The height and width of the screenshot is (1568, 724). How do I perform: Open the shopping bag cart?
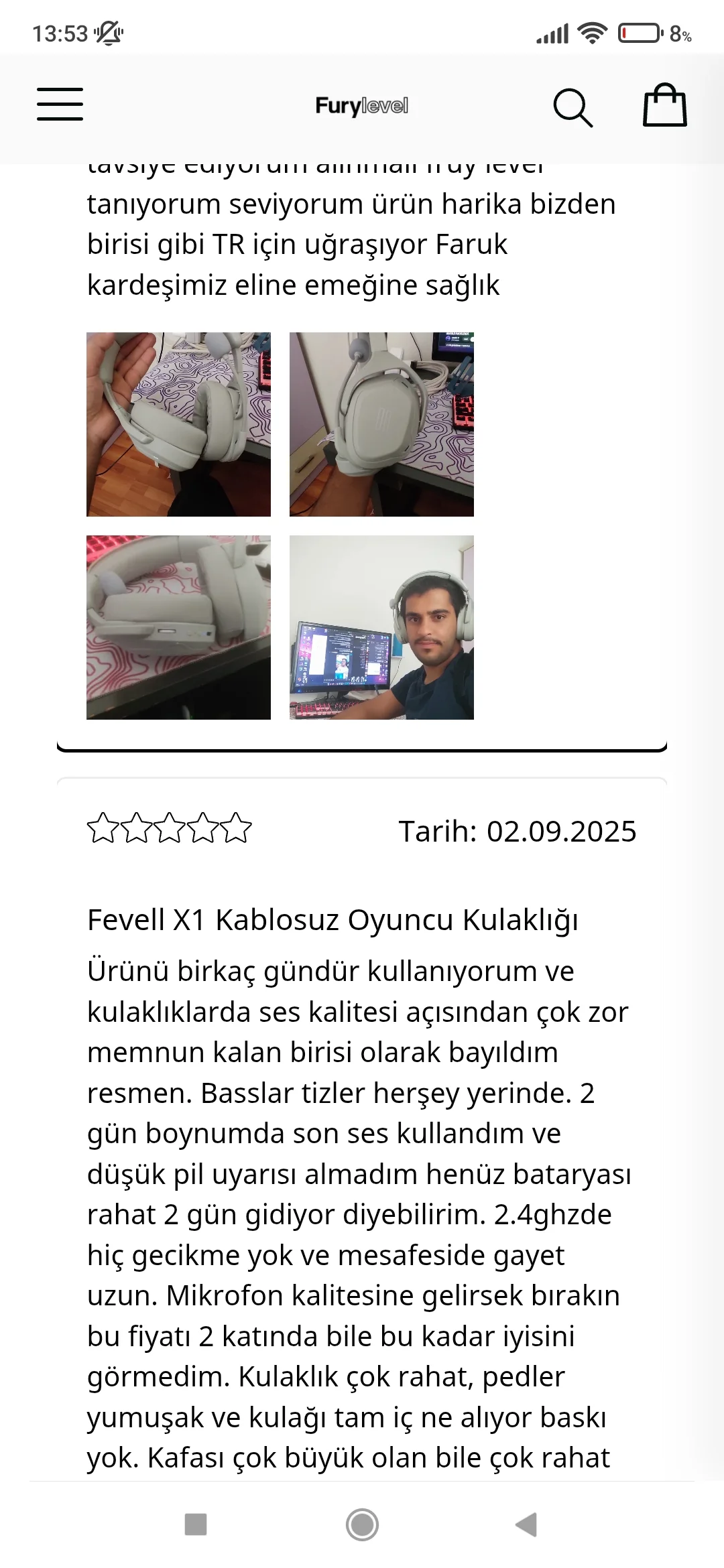[664, 105]
